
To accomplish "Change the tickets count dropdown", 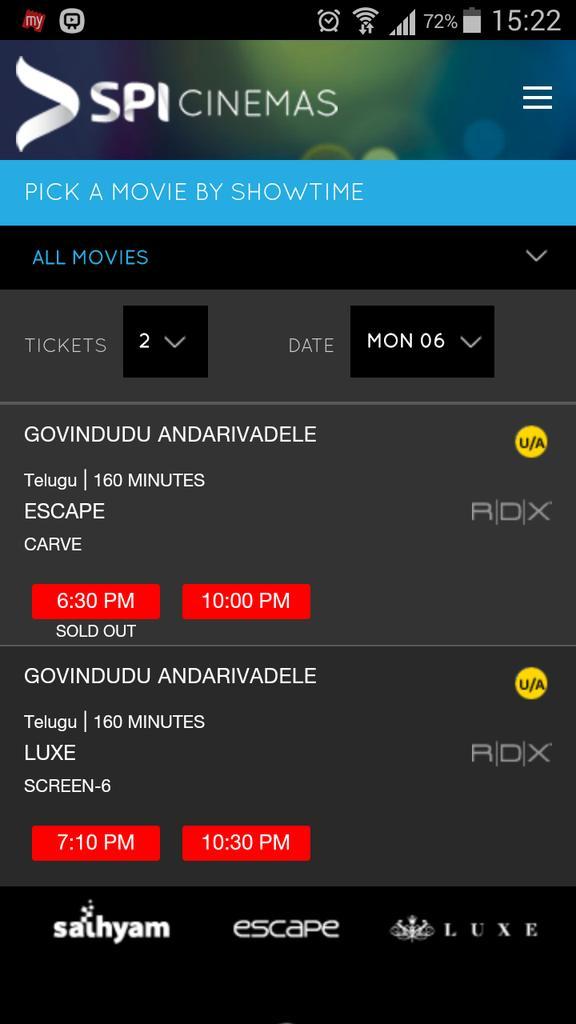I will (165, 341).
